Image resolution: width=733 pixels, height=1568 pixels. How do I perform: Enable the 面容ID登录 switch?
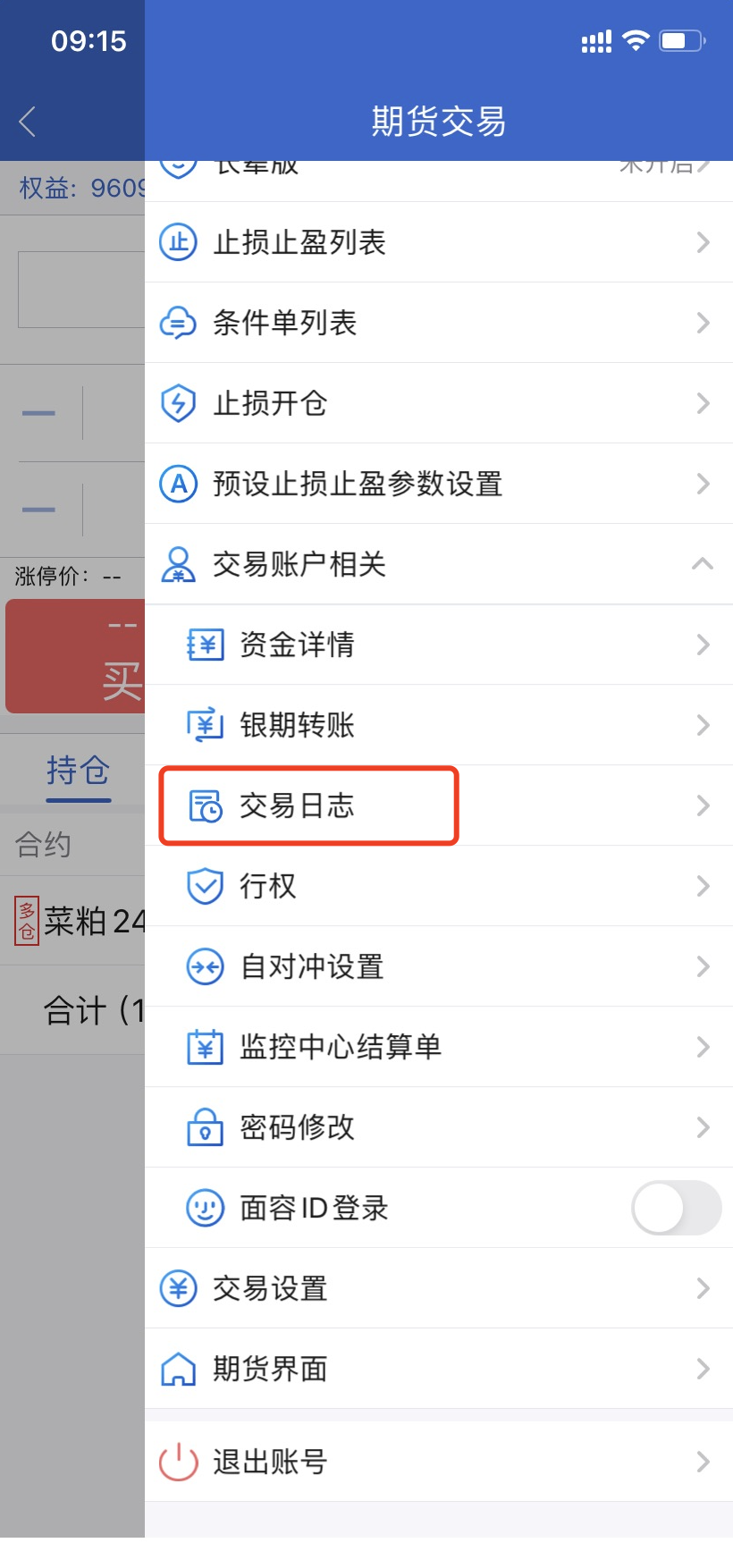coord(676,1208)
